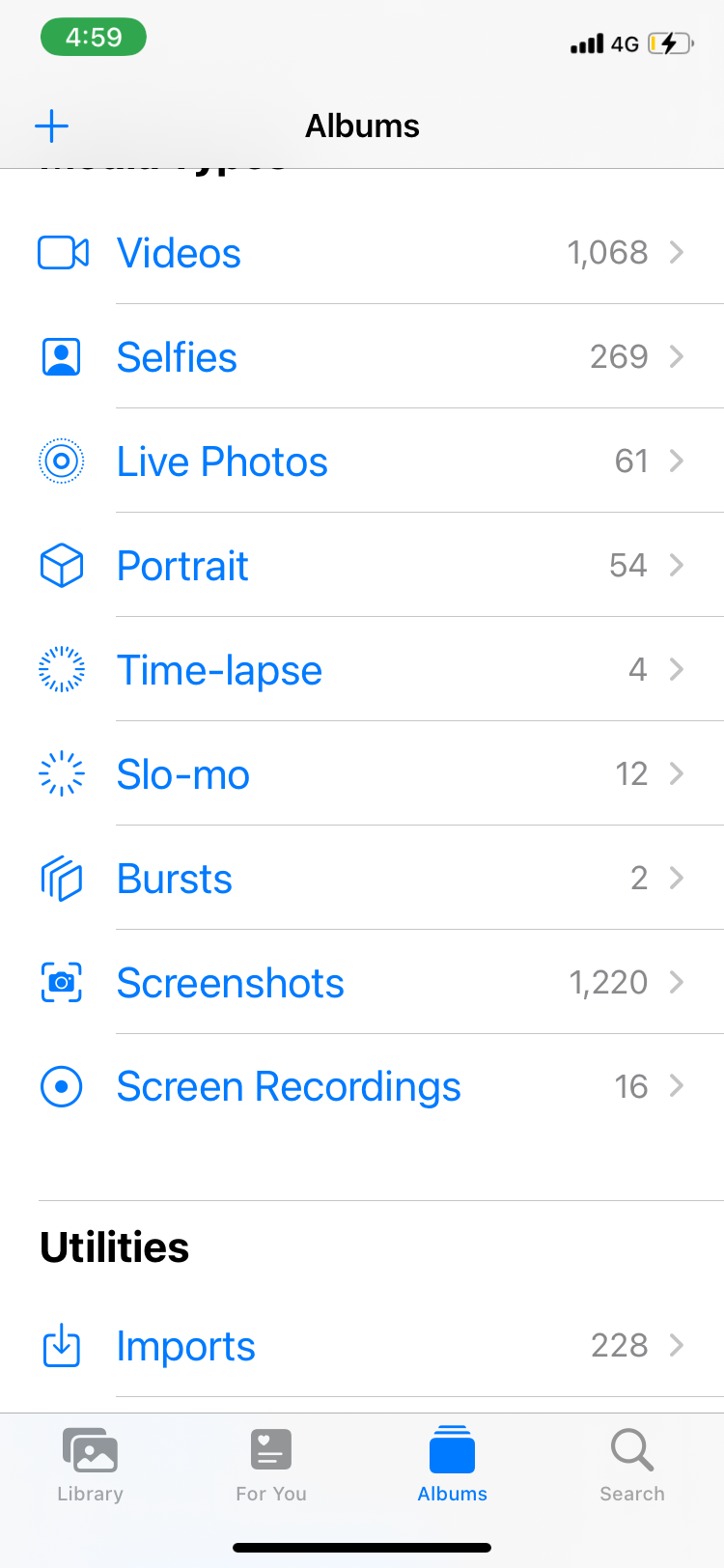Expand the Screenshots album chevron
724x1568 pixels.
click(x=679, y=982)
